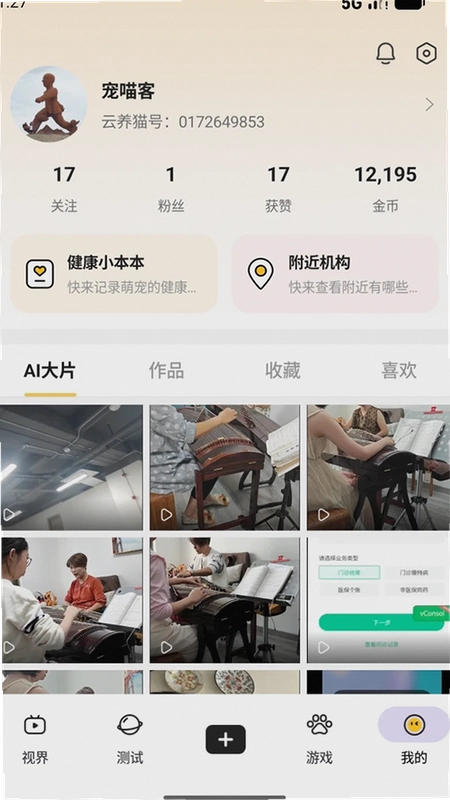Open profile details via chevron arrow

click(x=430, y=105)
